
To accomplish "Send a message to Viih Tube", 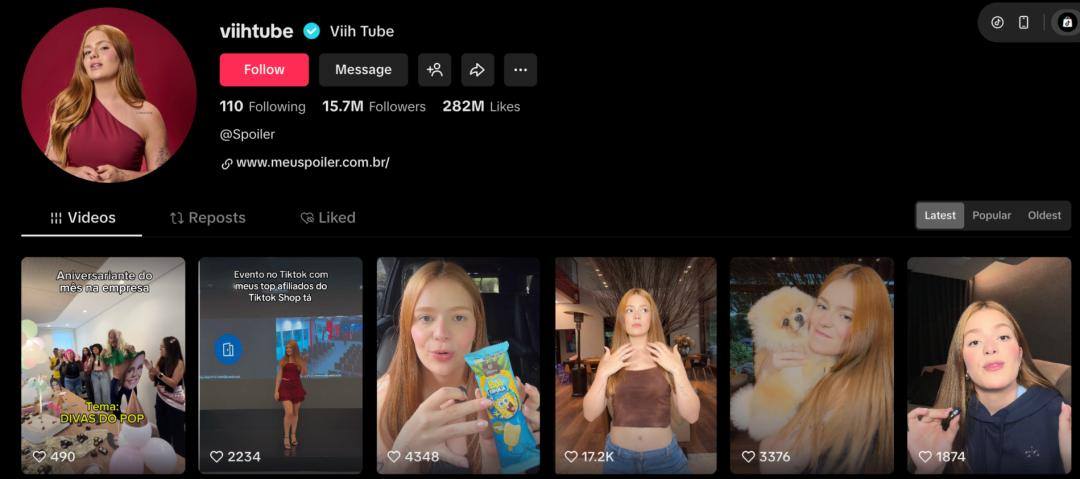I will point(363,70).
